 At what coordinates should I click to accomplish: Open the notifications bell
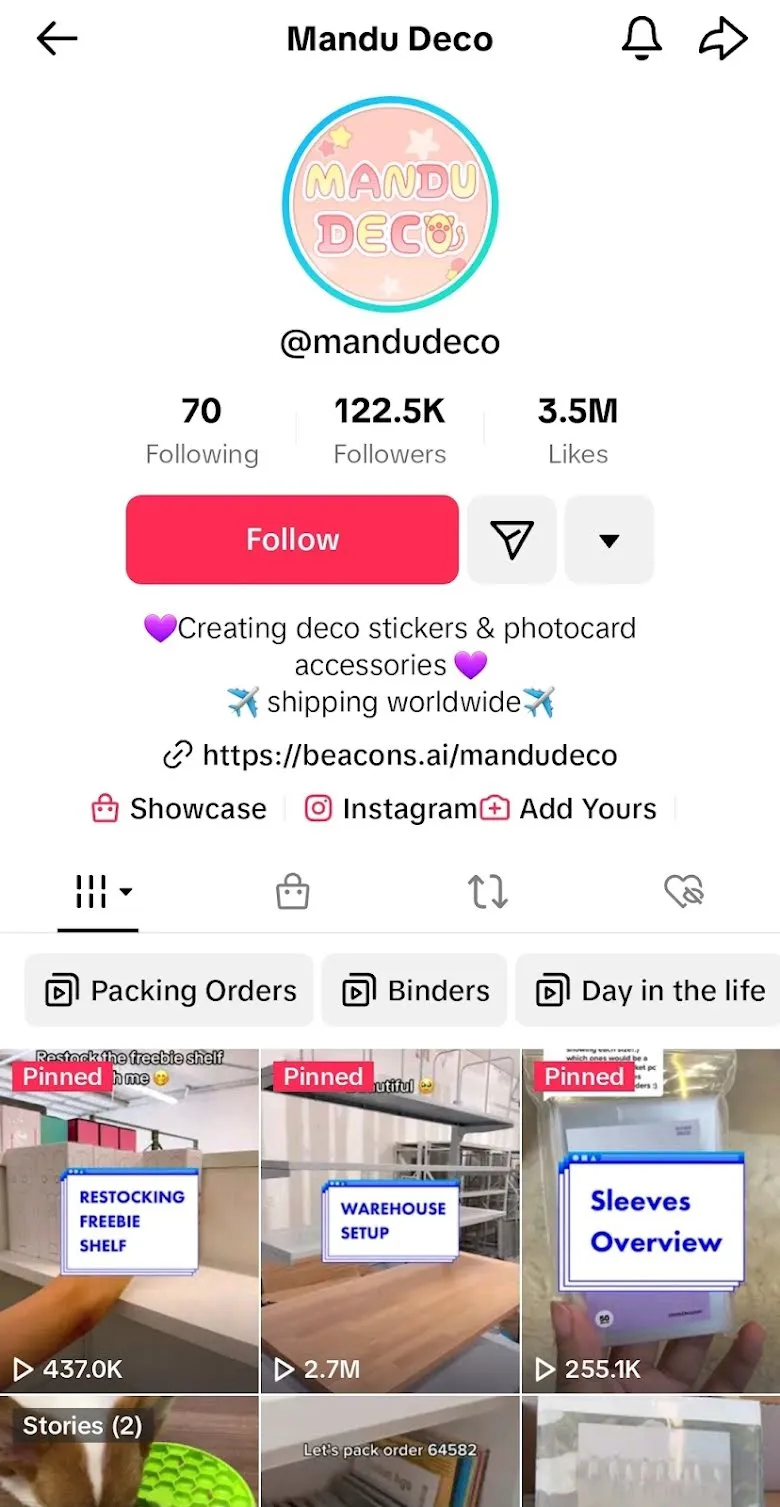642,39
